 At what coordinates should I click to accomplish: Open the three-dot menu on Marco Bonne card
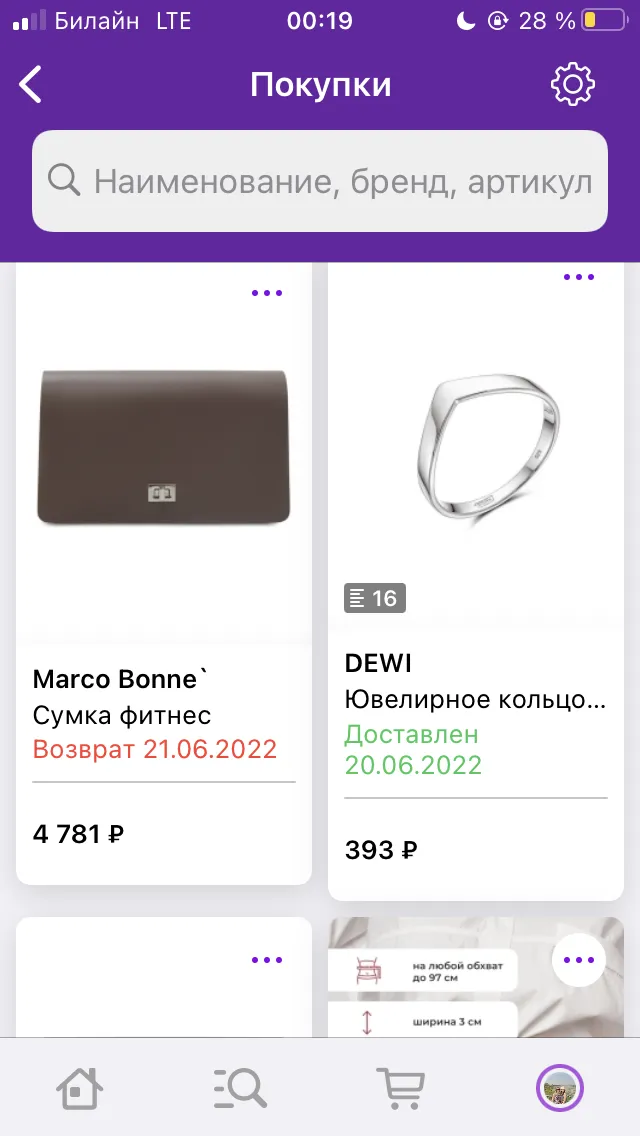pyautogui.click(x=267, y=293)
